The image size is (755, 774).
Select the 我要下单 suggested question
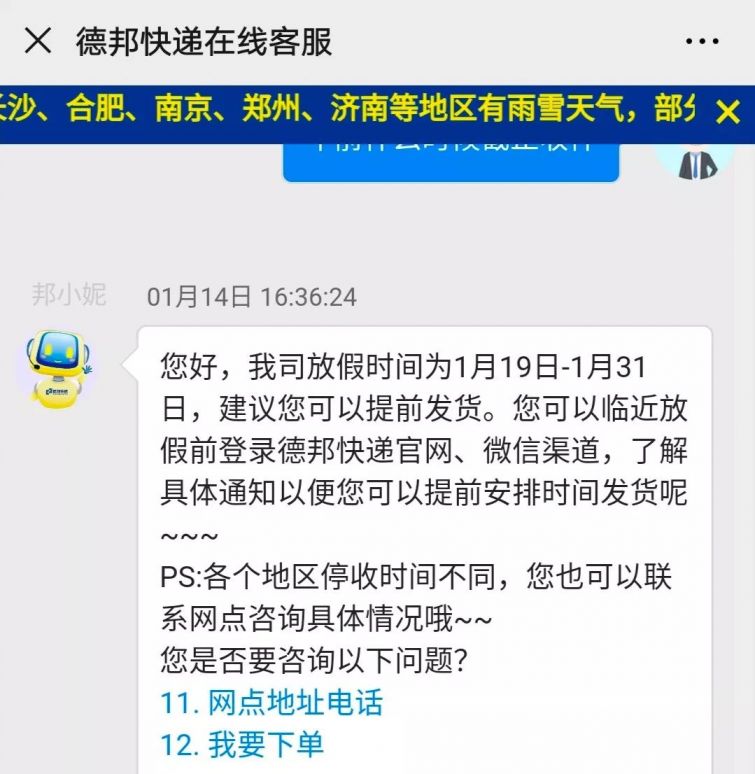(x=242, y=744)
